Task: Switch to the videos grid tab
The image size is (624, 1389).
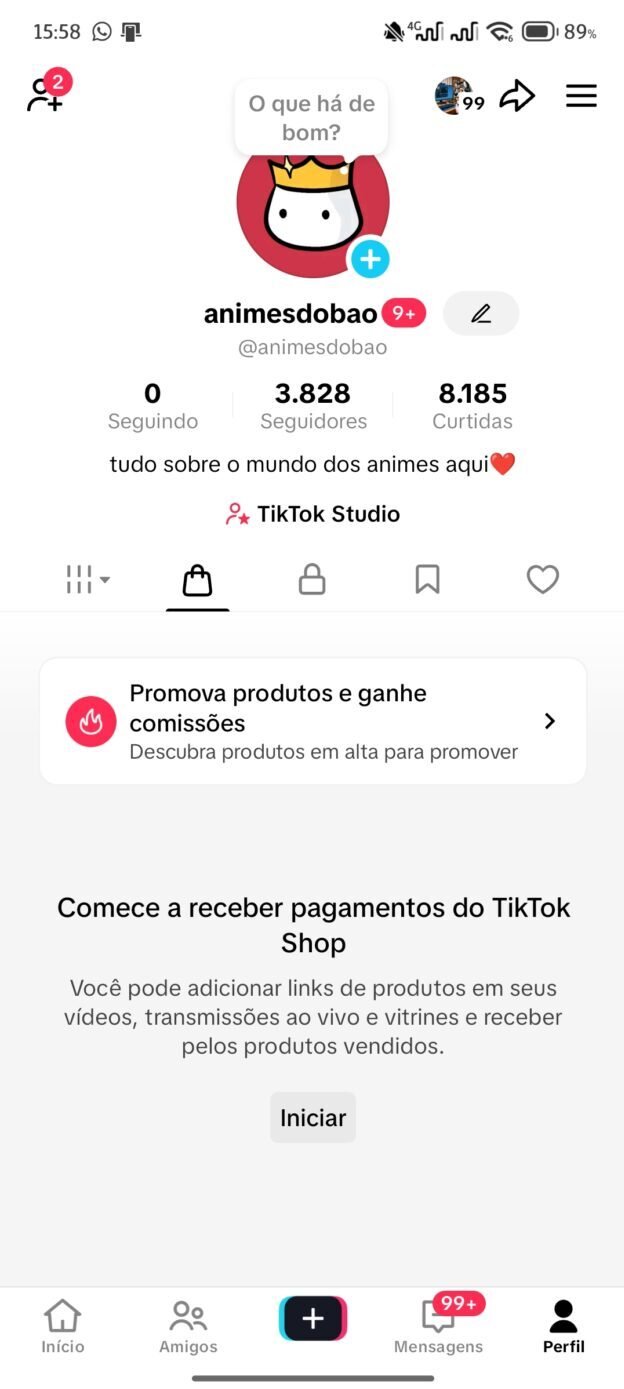Action: point(87,579)
